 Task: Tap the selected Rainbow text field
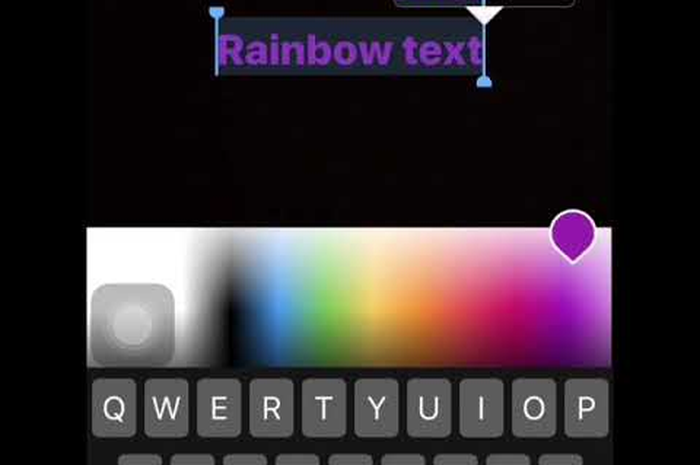[349, 48]
